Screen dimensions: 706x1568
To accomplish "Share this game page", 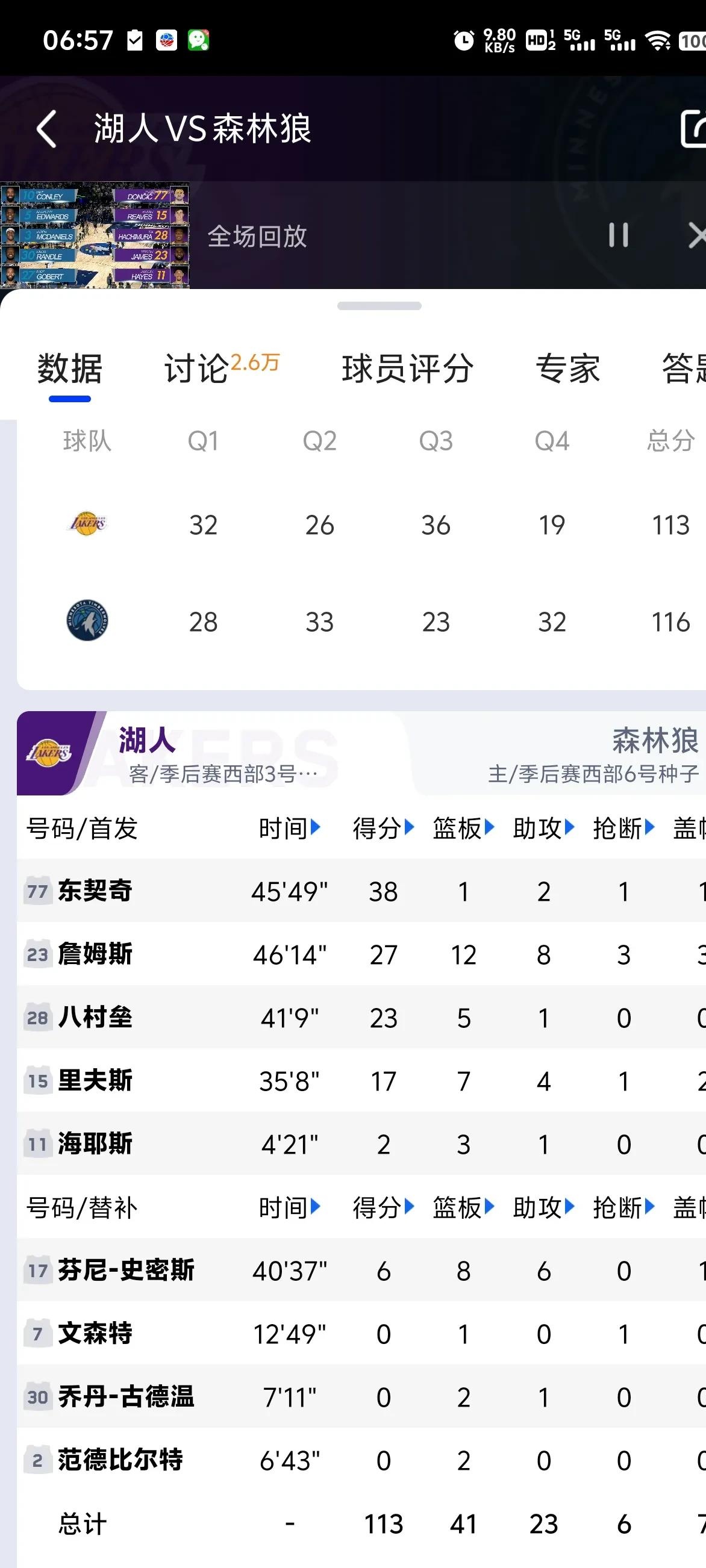I will click(693, 129).
